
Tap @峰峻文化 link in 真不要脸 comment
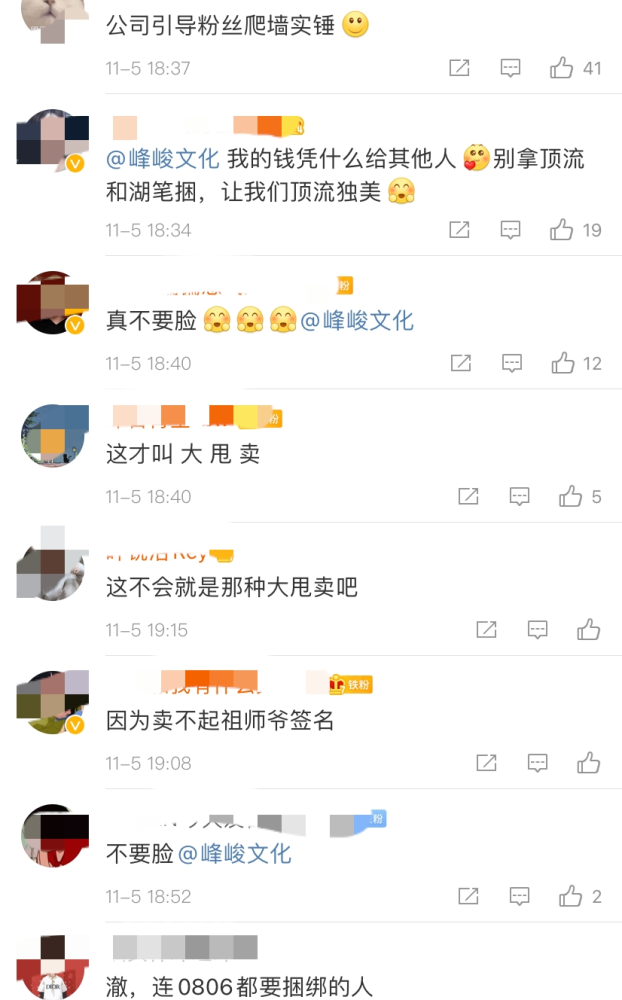(357, 321)
